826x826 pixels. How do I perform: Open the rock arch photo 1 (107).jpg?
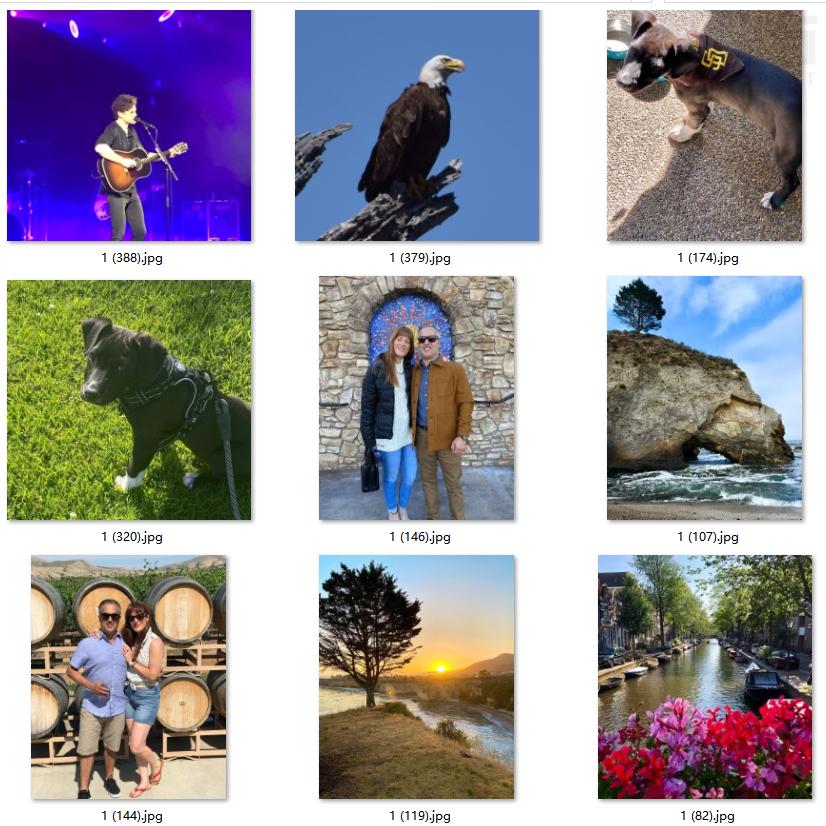click(x=704, y=398)
